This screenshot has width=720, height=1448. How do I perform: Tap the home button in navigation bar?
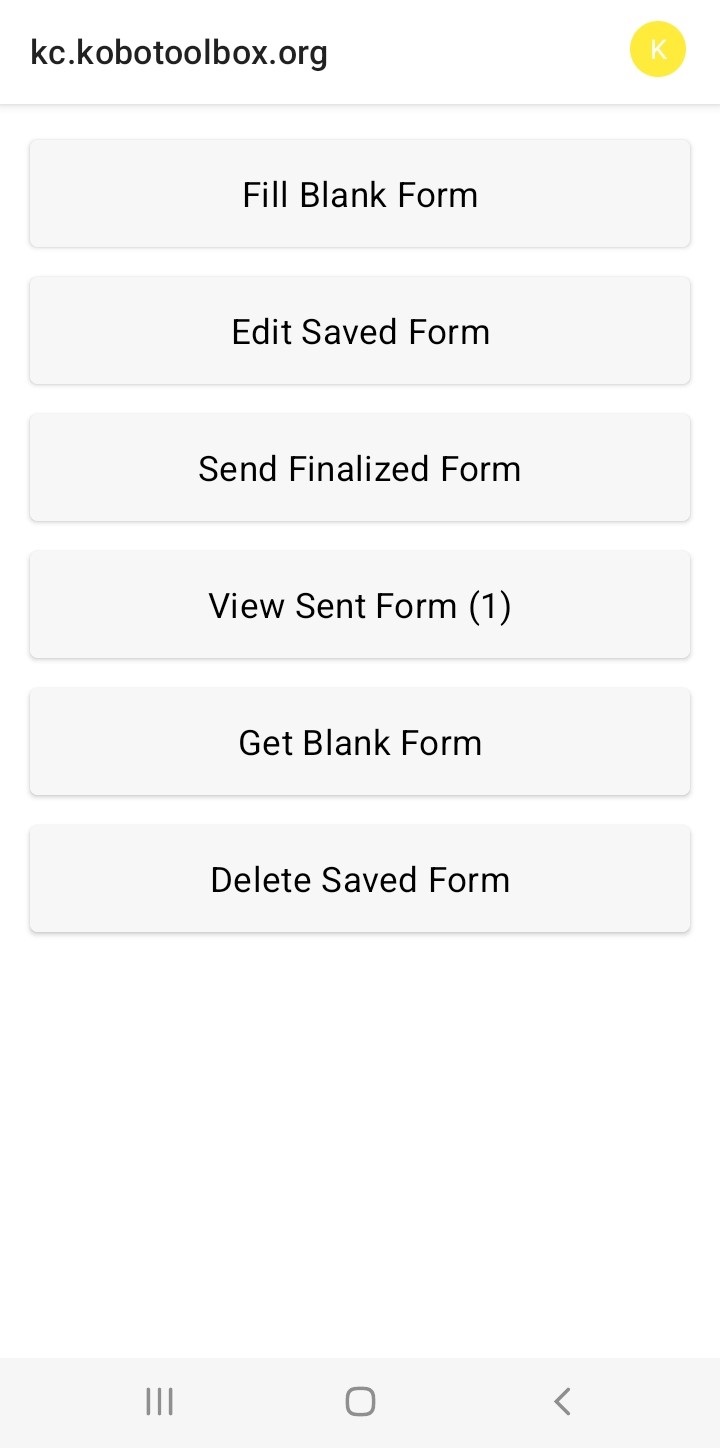[360, 1401]
